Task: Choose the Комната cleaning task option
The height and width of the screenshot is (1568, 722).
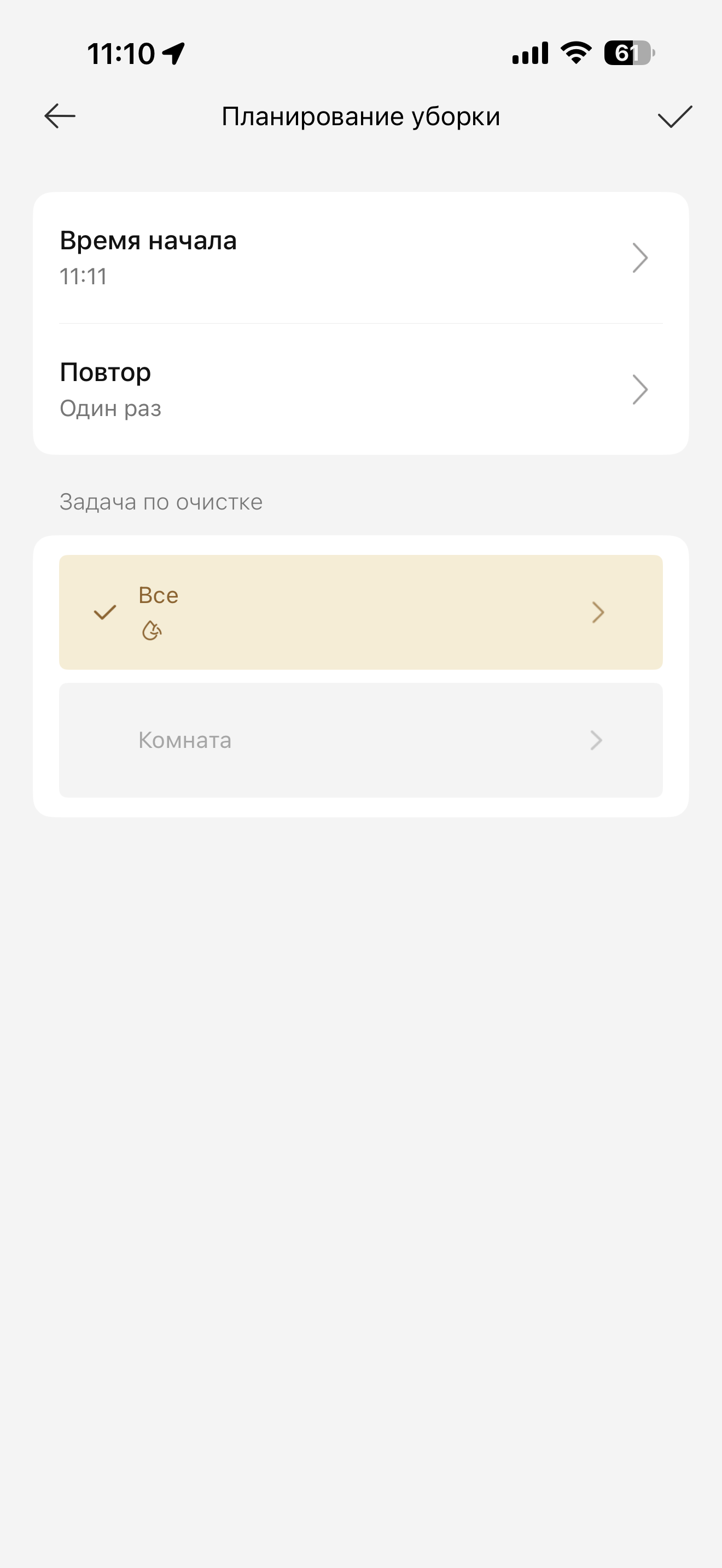Action: click(x=360, y=740)
